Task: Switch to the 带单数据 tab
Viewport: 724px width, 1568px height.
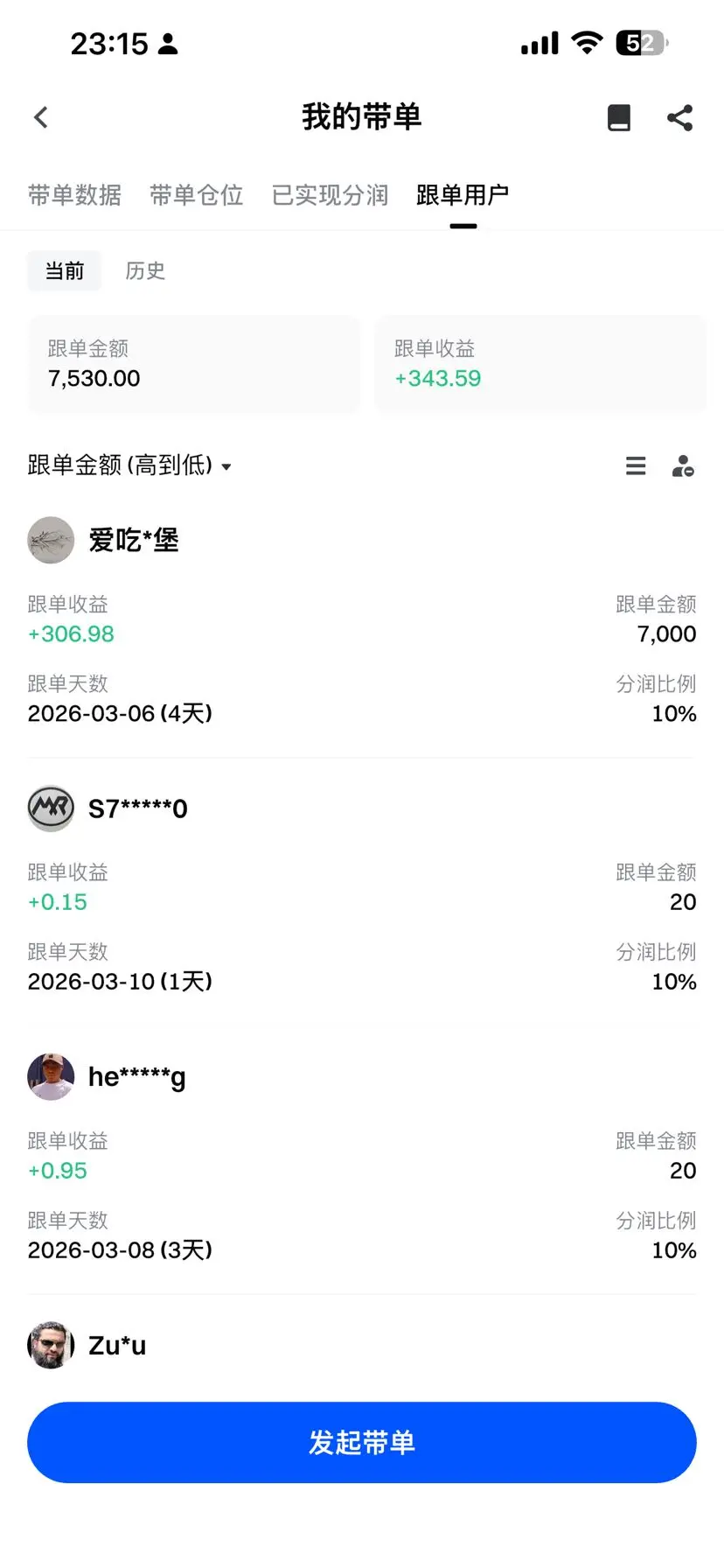Action: click(x=74, y=195)
